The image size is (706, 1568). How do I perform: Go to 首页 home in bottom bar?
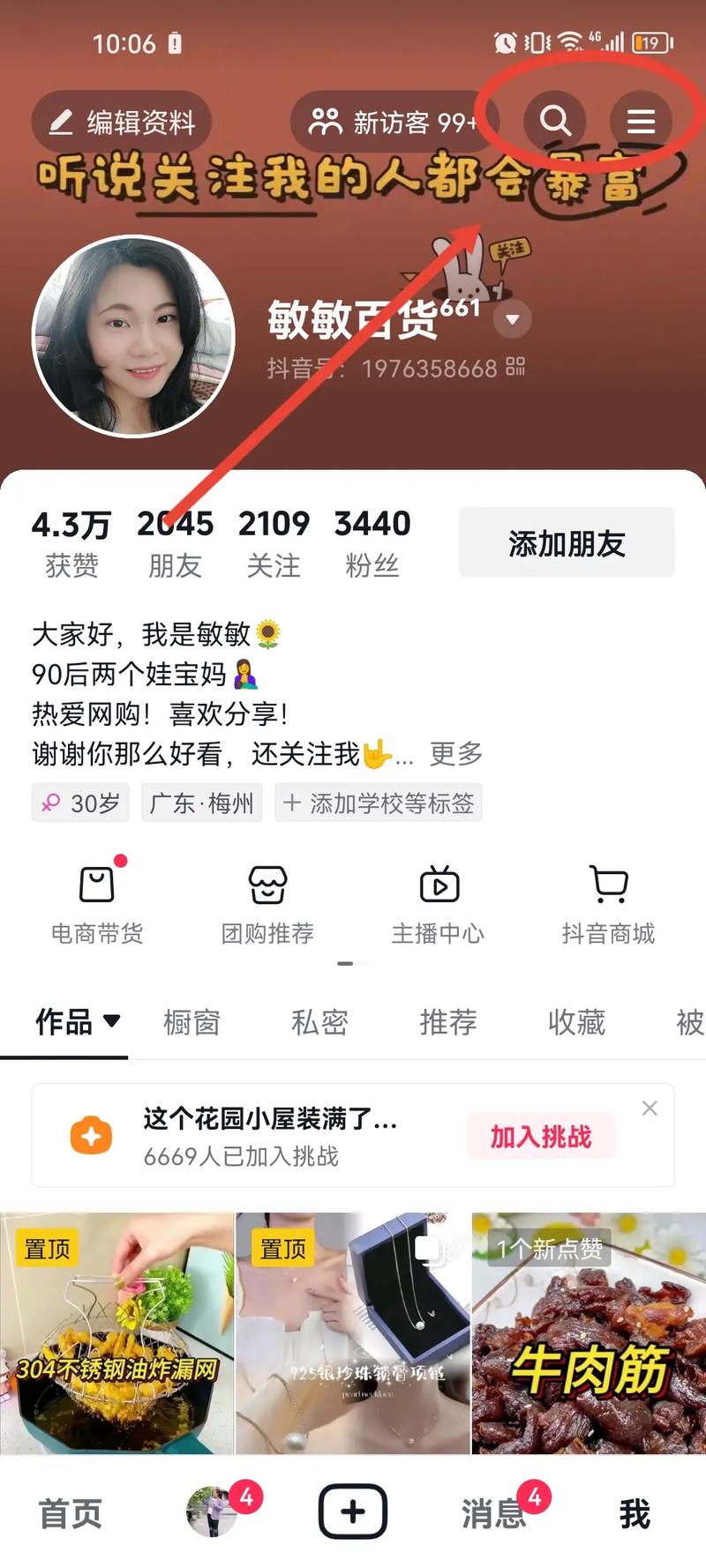coord(71,1512)
